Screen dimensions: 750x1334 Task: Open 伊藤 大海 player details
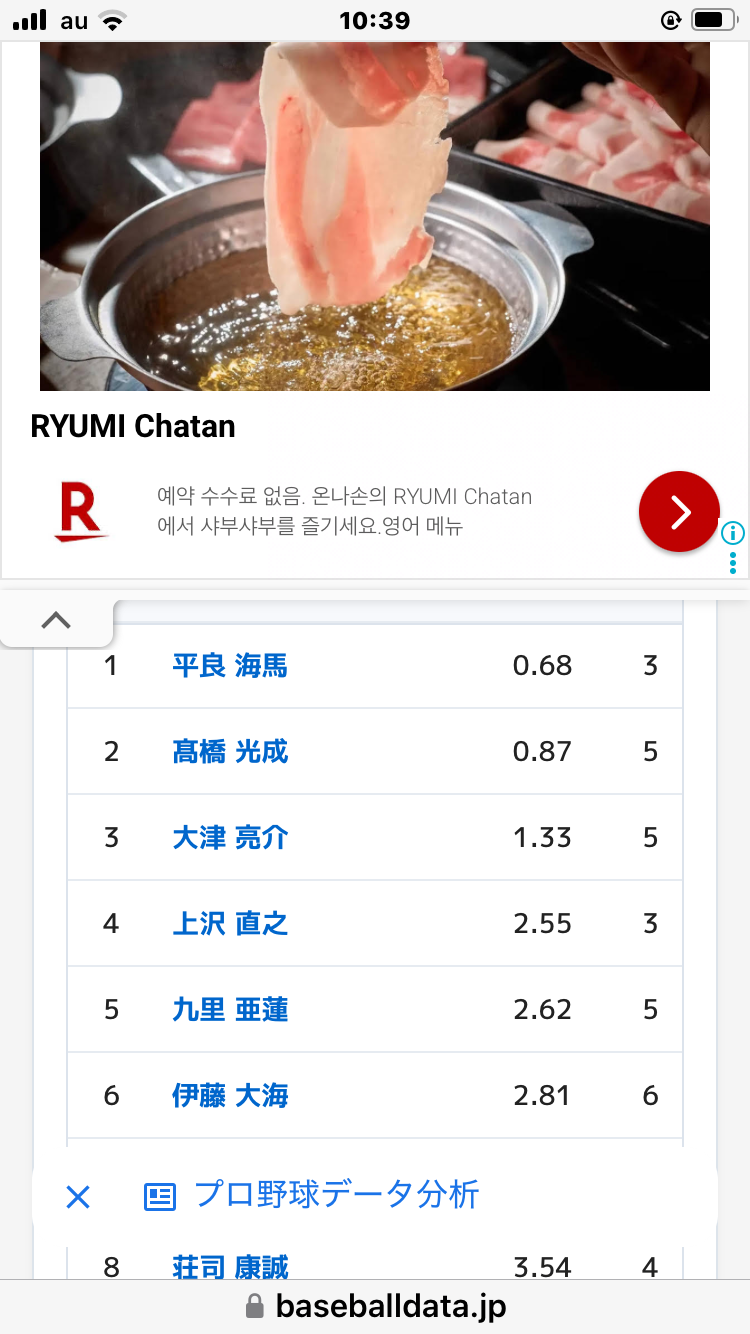pos(230,1096)
